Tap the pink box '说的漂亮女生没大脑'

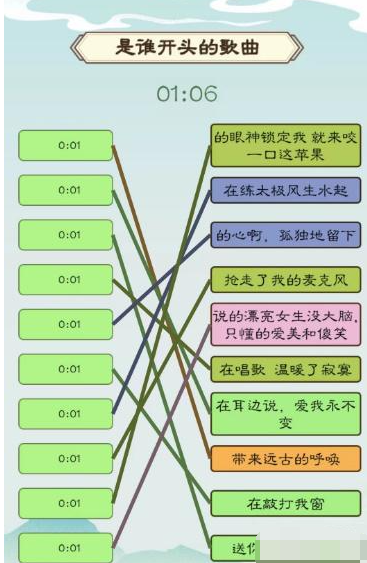(285, 325)
